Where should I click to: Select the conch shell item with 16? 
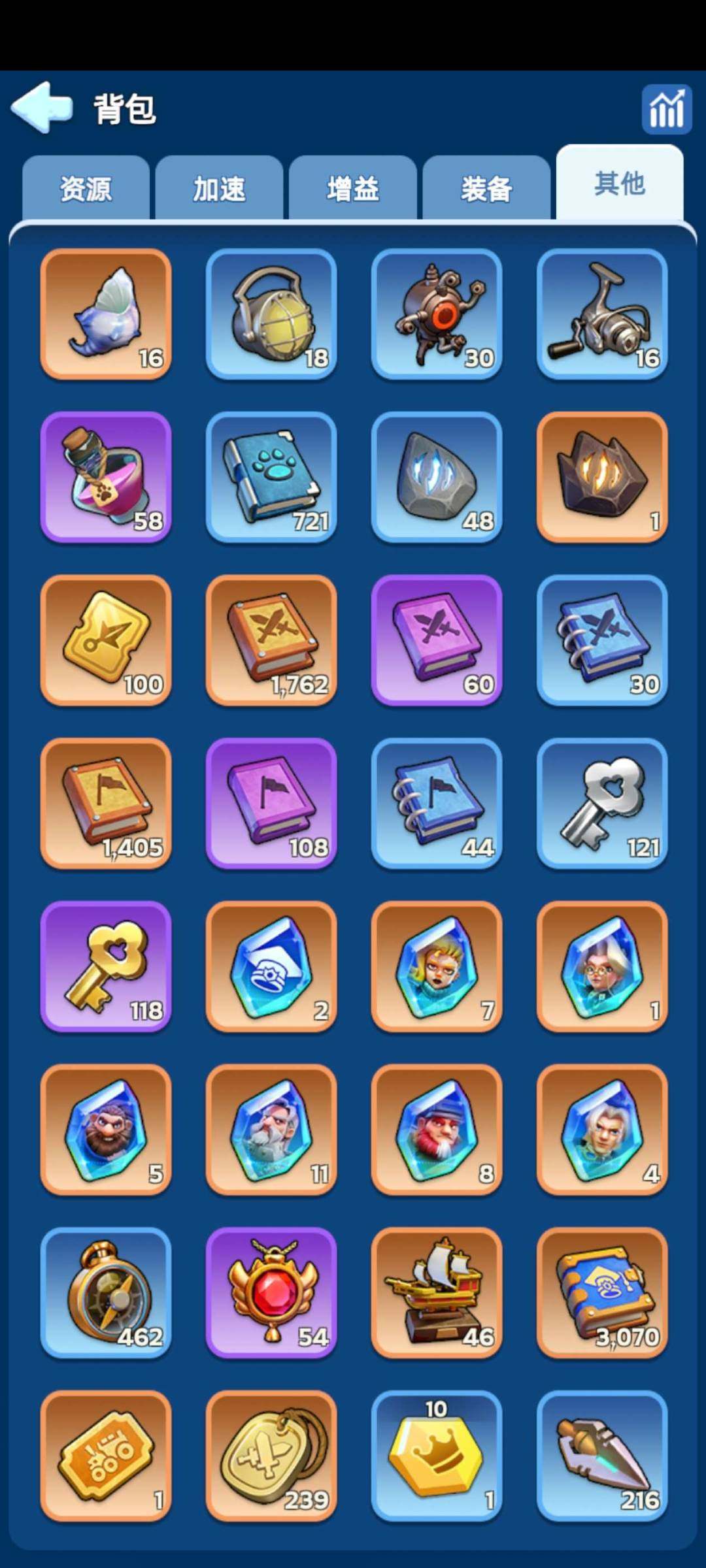(x=106, y=314)
